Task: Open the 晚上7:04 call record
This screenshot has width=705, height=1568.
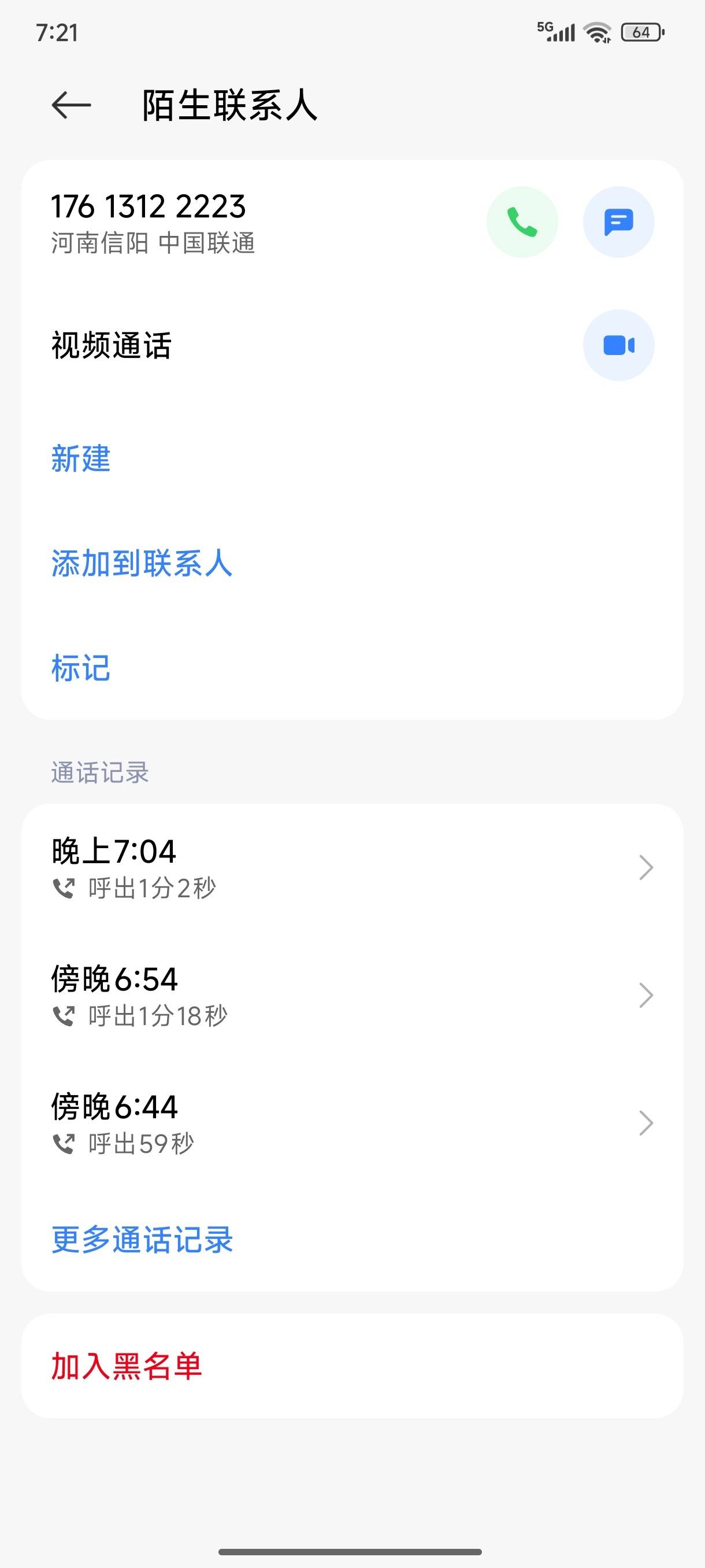Action: coord(351,867)
